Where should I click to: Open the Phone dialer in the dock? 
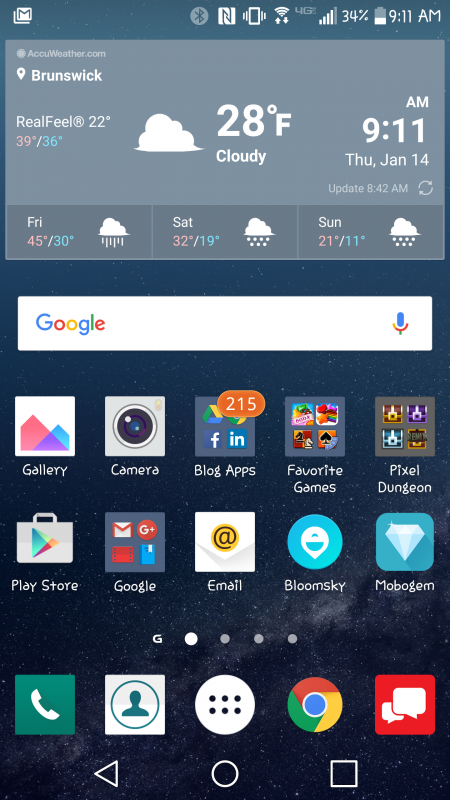[x=45, y=705]
